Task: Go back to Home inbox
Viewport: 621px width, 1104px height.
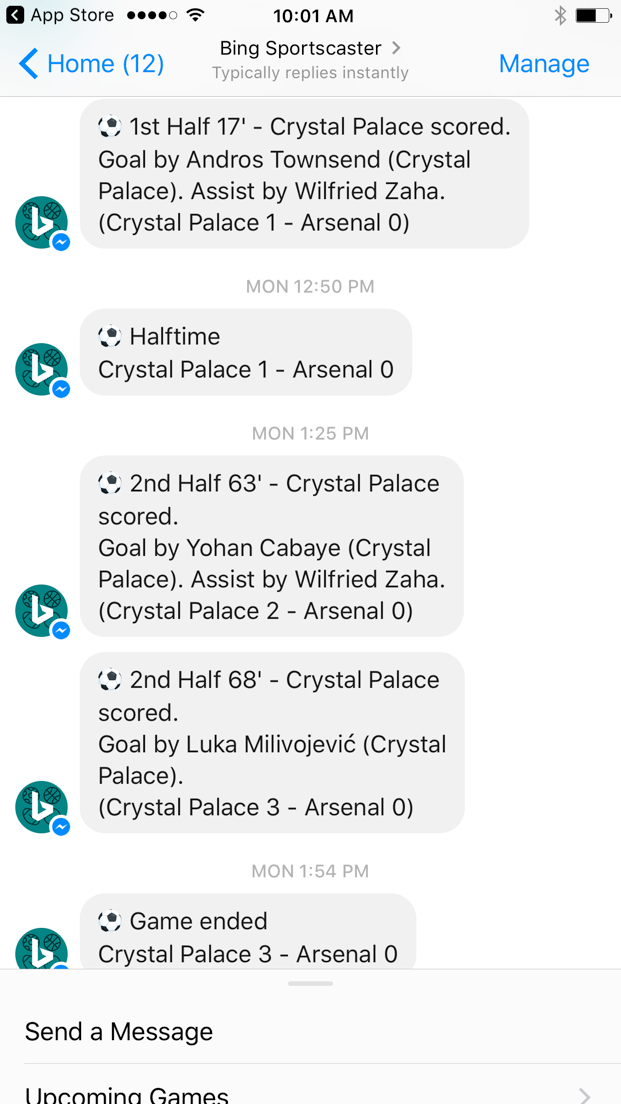Action: coord(92,64)
